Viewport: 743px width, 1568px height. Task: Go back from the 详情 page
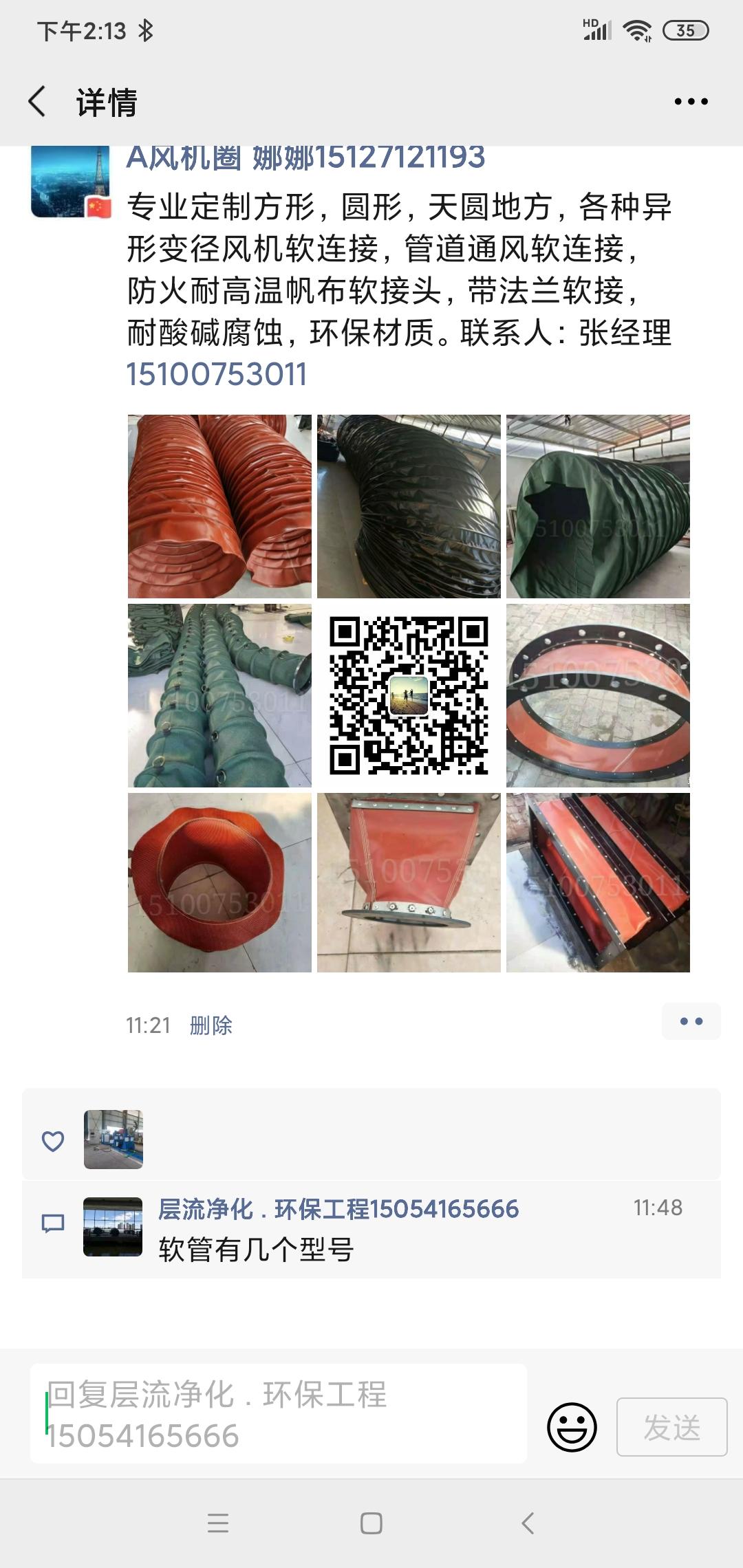coord(38,102)
